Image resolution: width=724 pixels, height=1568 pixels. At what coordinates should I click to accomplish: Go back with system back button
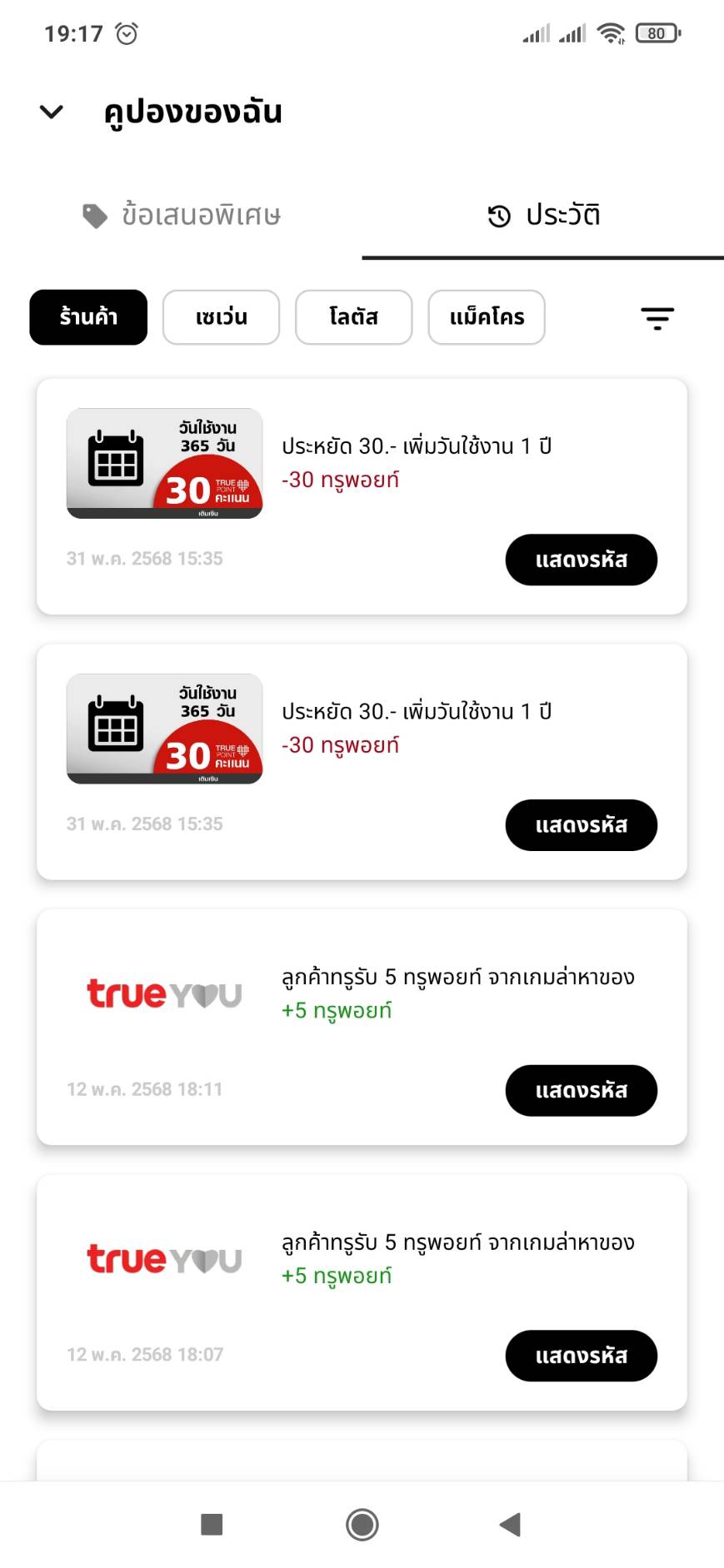tap(510, 1525)
